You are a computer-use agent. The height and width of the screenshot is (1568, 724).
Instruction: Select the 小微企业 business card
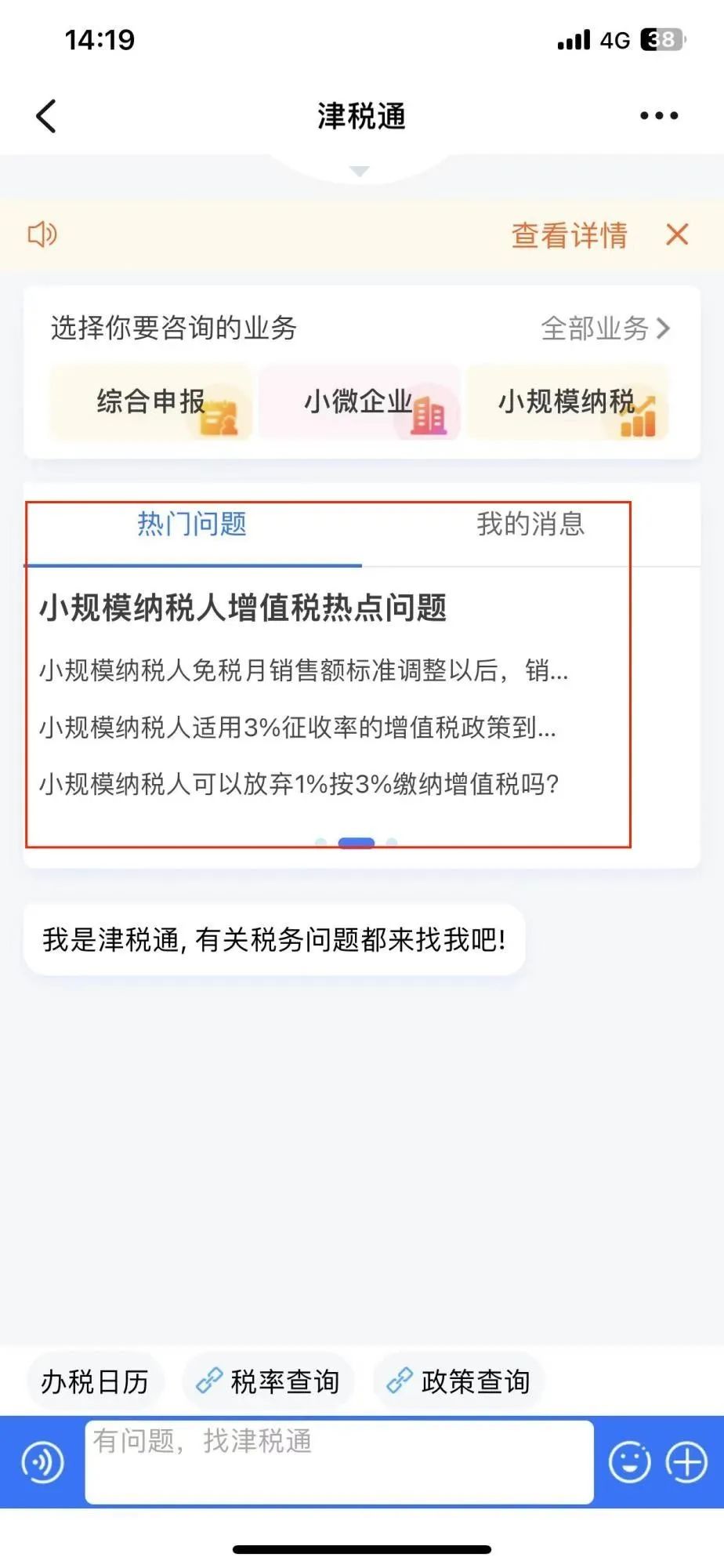click(x=360, y=403)
